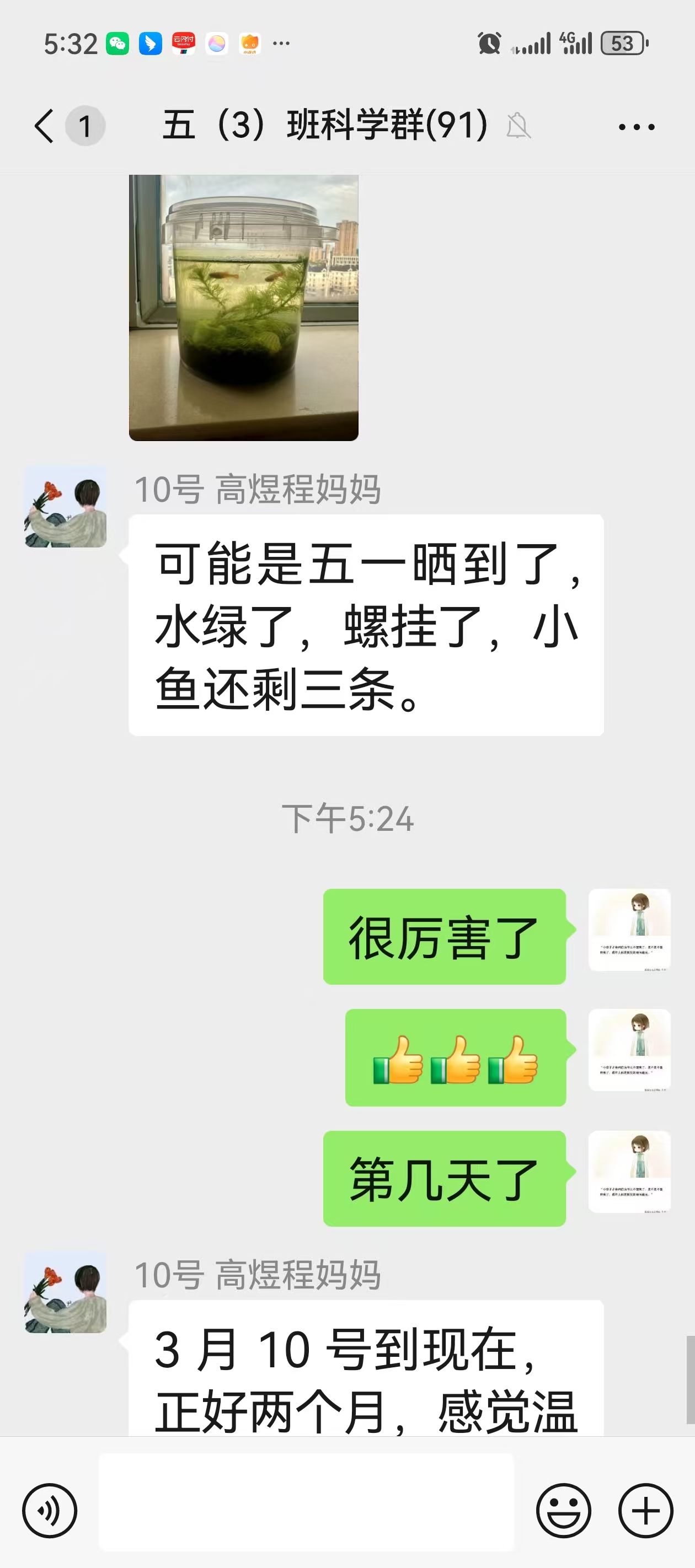Open 高煜程妈妈's avatar beside the 可能是五一晒到了 message
This screenshot has width=695, height=1568.
click(x=66, y=507)
